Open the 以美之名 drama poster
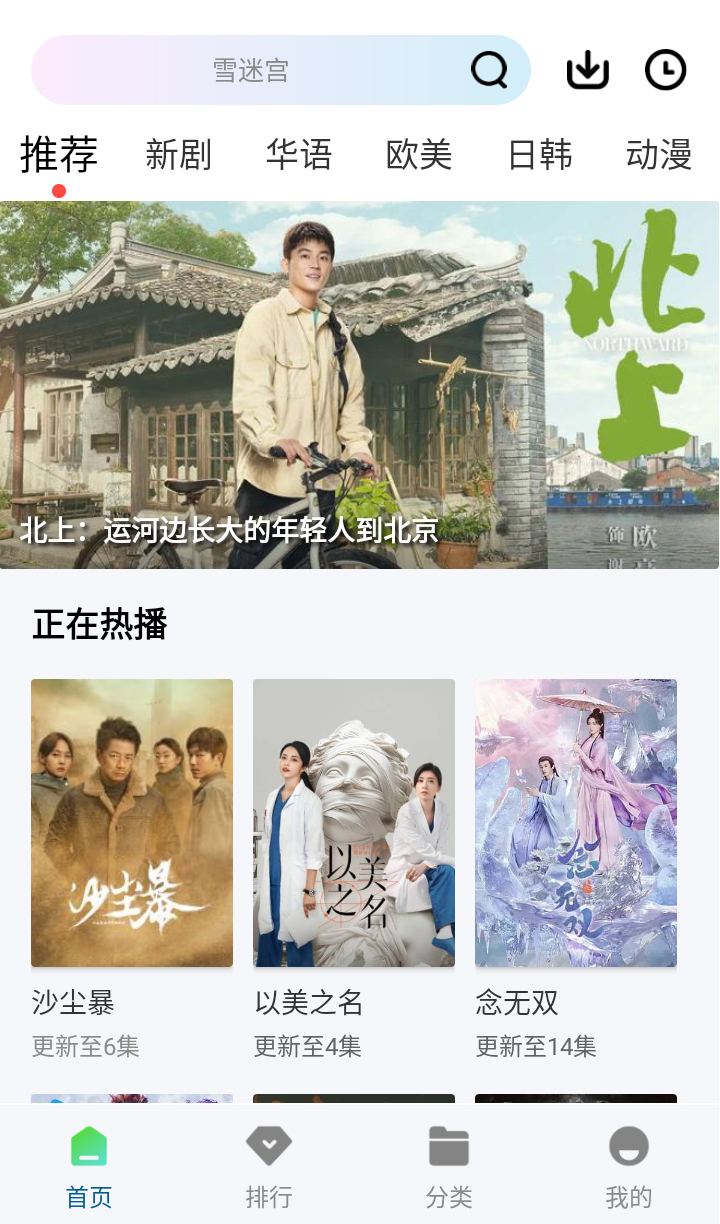The height and width of the screenshot is (1224, 720). pyautogui.click(x=354, y=821)
